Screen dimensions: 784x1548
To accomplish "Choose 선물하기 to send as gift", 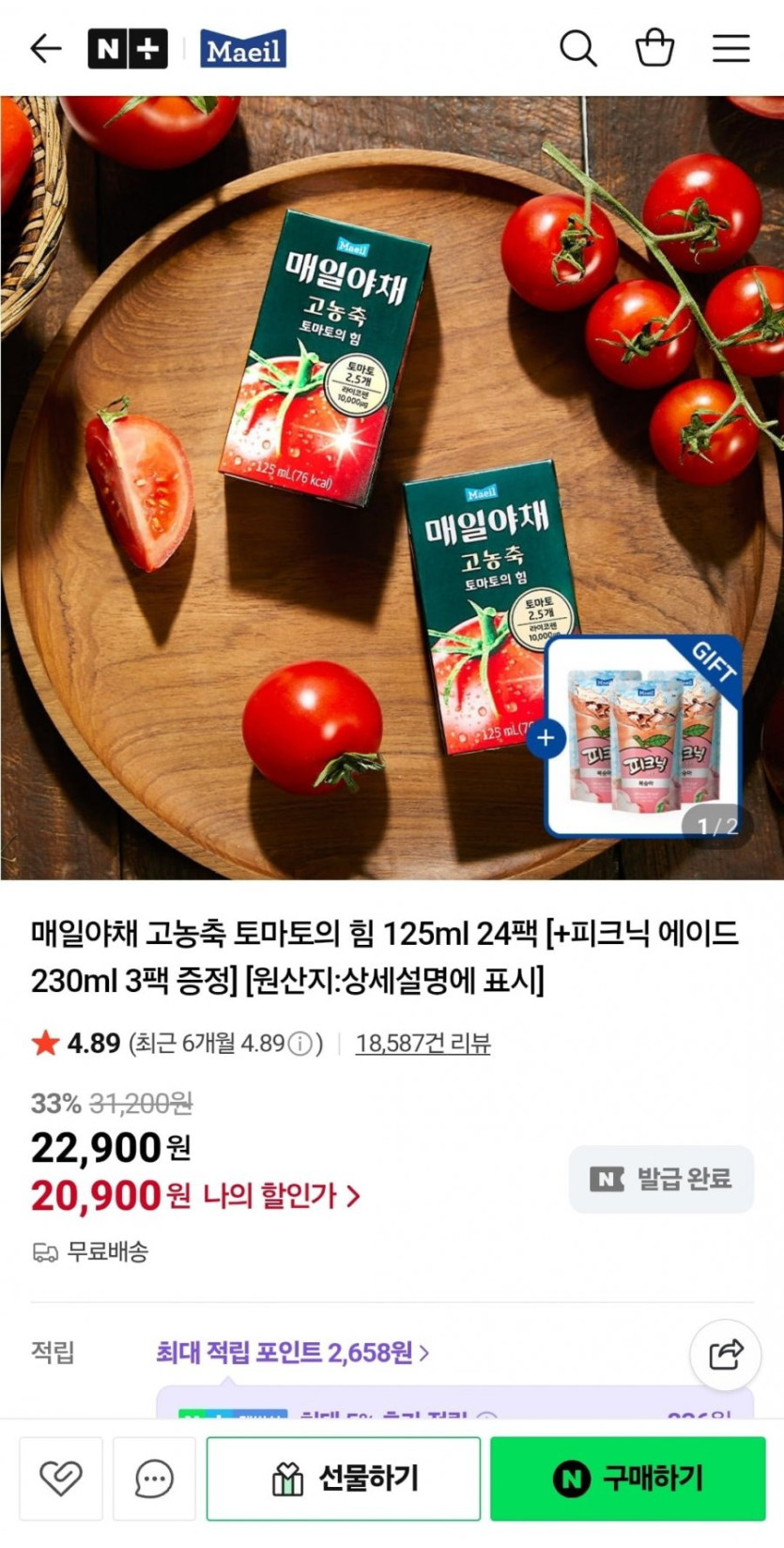I will coord(344,1478).
